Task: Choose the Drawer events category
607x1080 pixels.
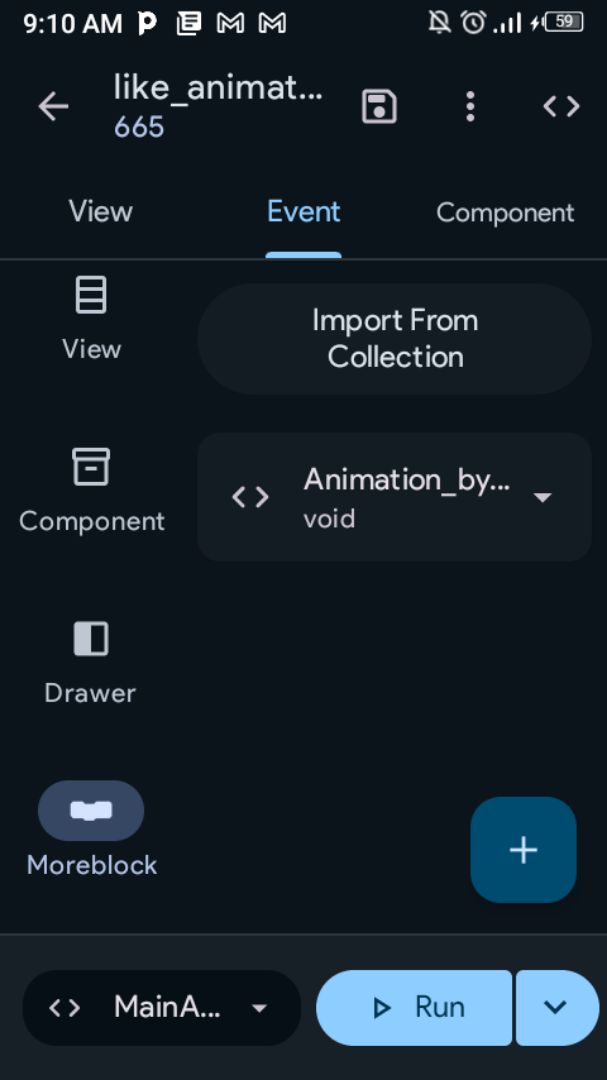Action: coord(91,662)
